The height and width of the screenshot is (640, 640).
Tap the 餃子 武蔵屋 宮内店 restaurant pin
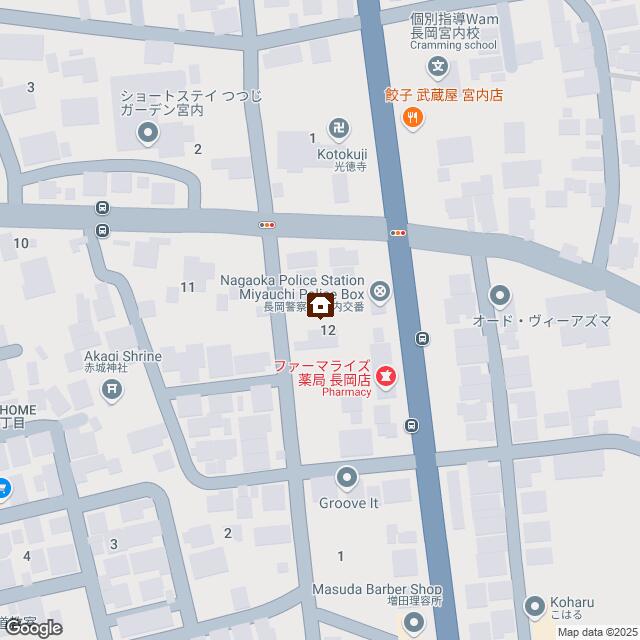(x=413, y=119)
